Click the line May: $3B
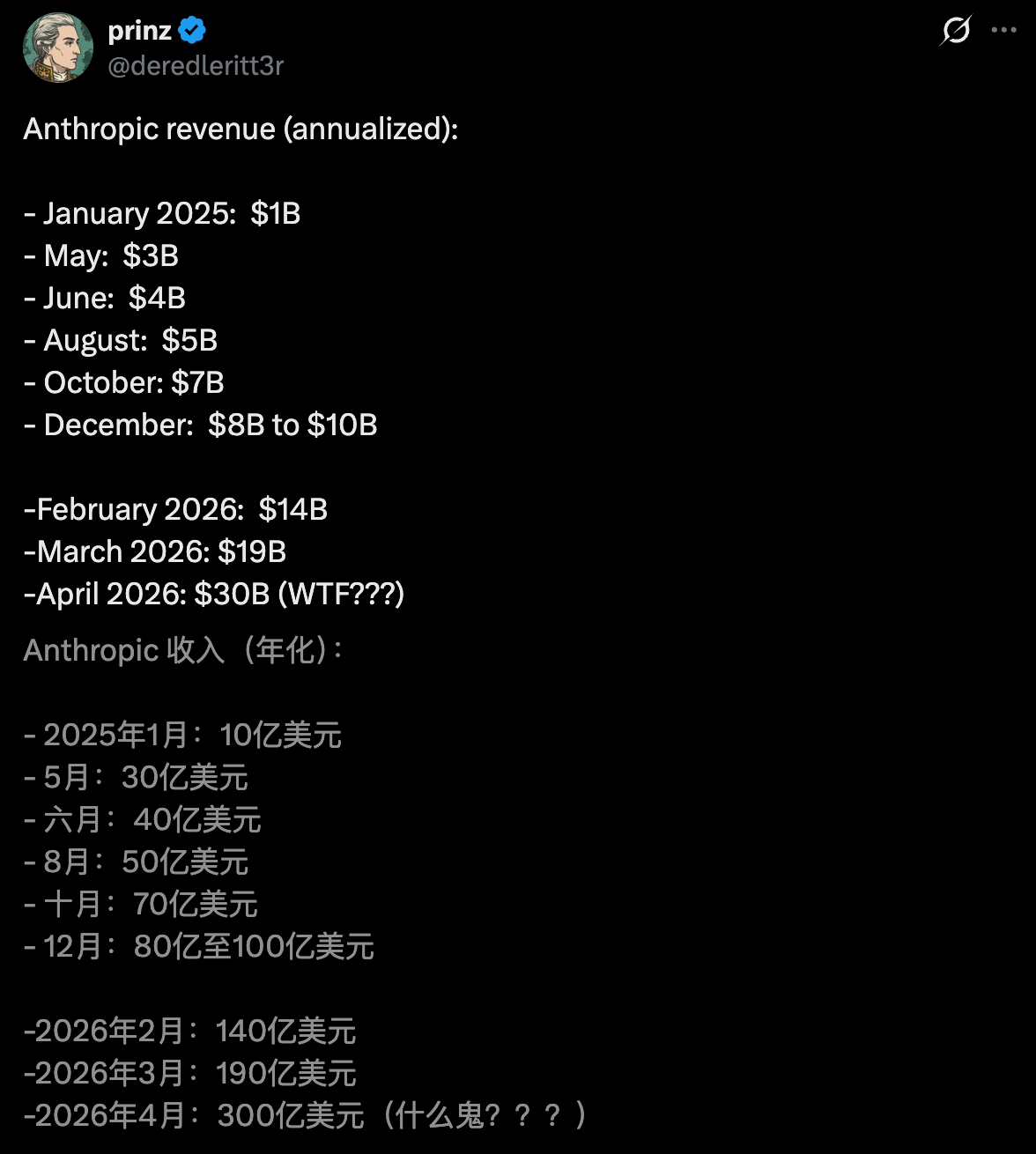The width and height of the screenshot is (1036, 1154). point(101,255)
